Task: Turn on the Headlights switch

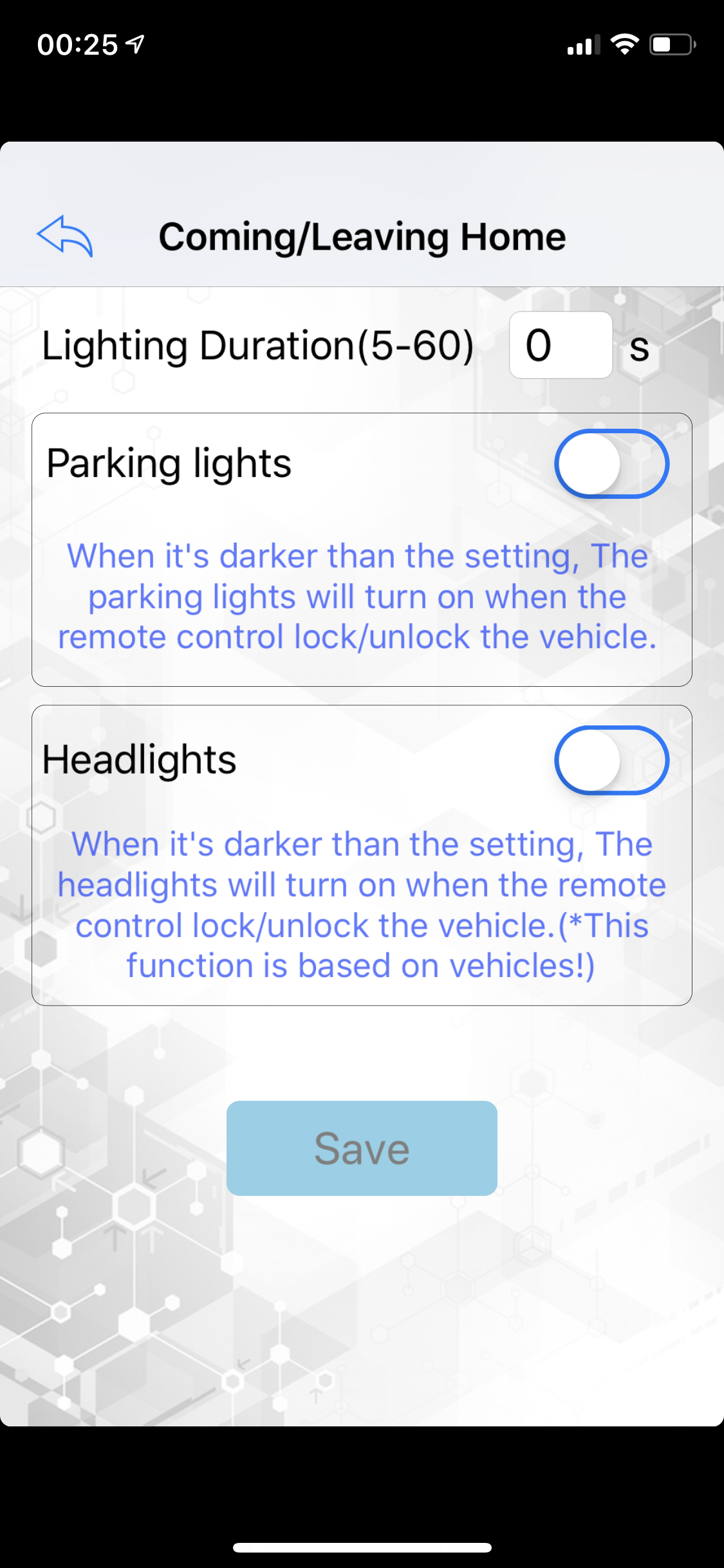Action: coord(611,760)
